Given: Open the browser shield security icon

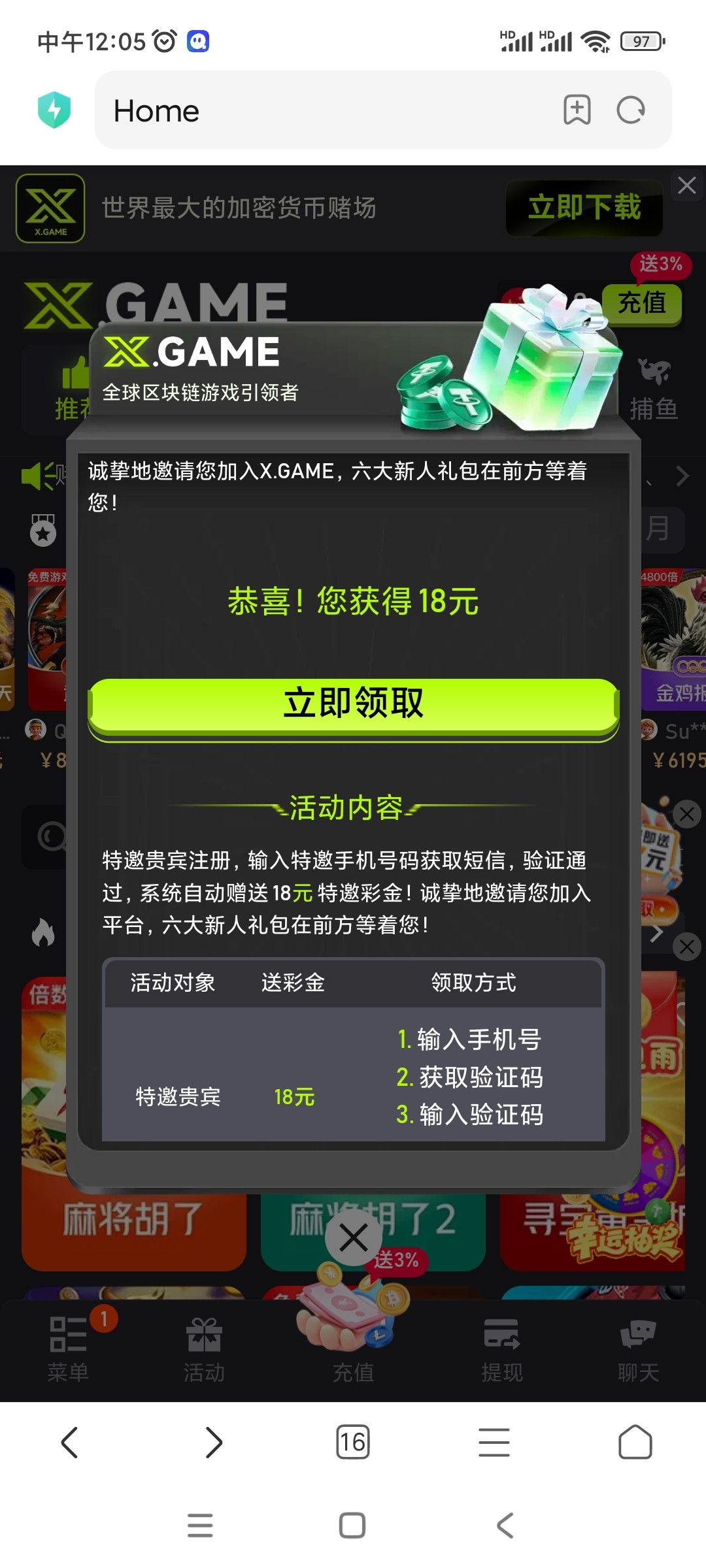Looking at the screenshot, I should click(x=54, y=110).
